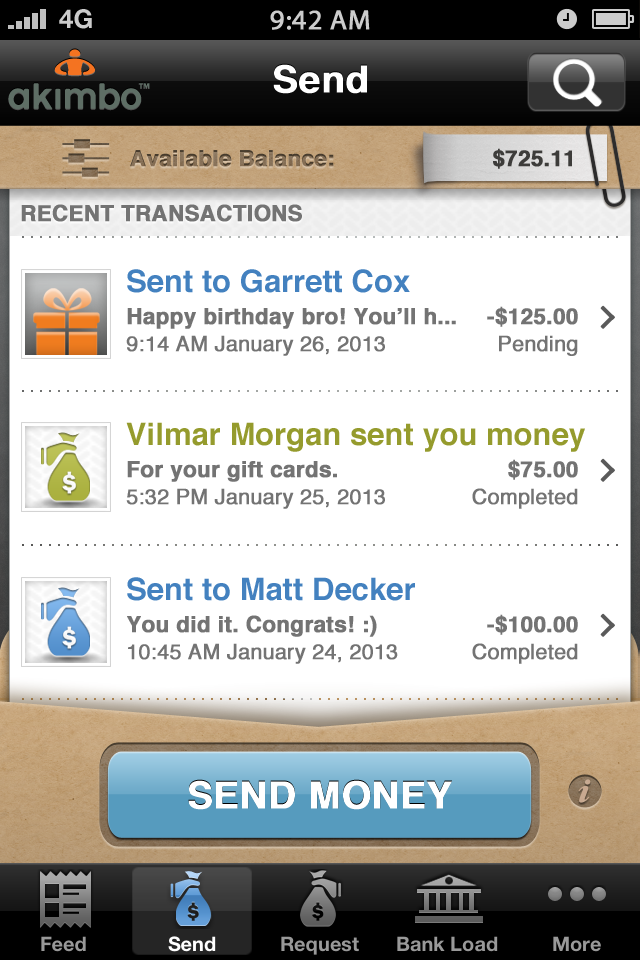Open the Sent to Garrett Cox transaction
Viewport: 640px width, 960px height.
[320, 315]
